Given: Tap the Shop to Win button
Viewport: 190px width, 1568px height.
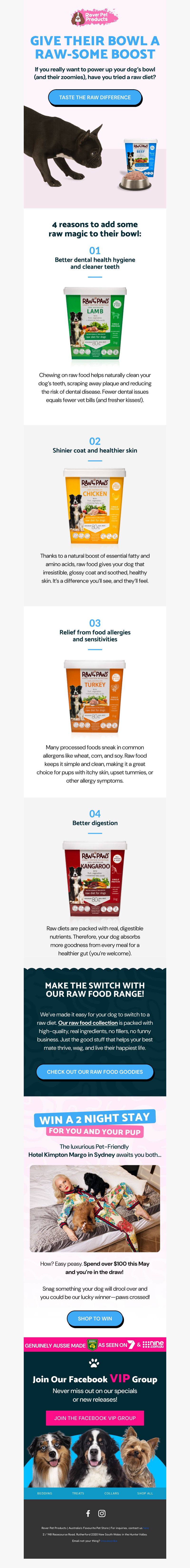Looking at the screenshot, I should [95, 1318].
